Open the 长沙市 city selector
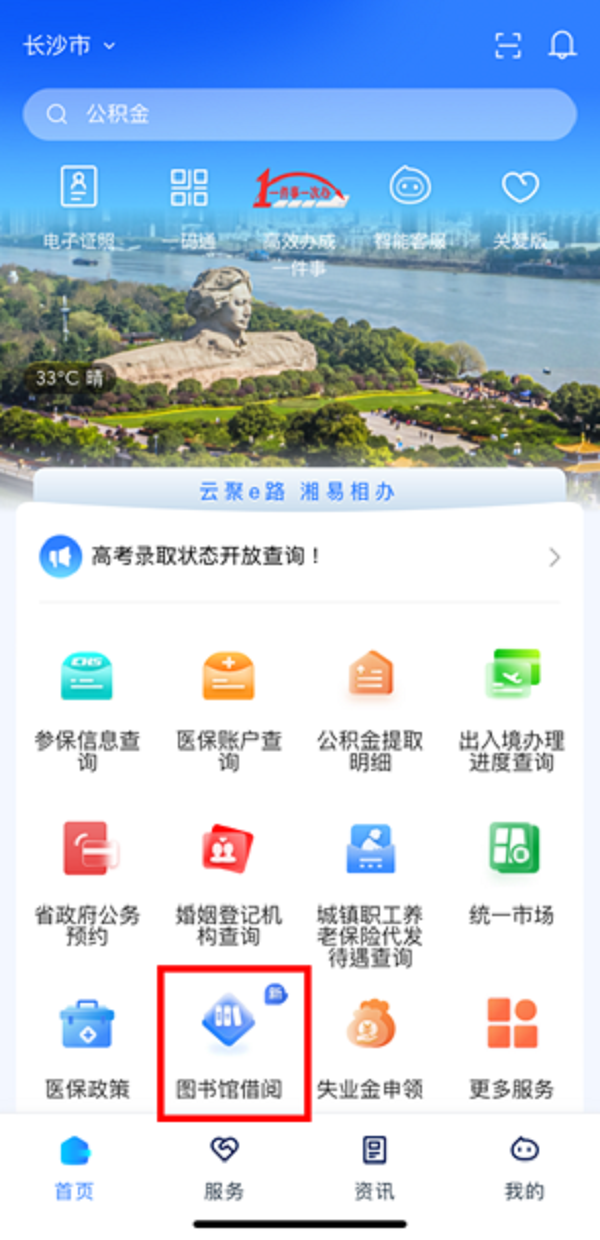This screenshot has height=1240, width=600. [69, 46]
